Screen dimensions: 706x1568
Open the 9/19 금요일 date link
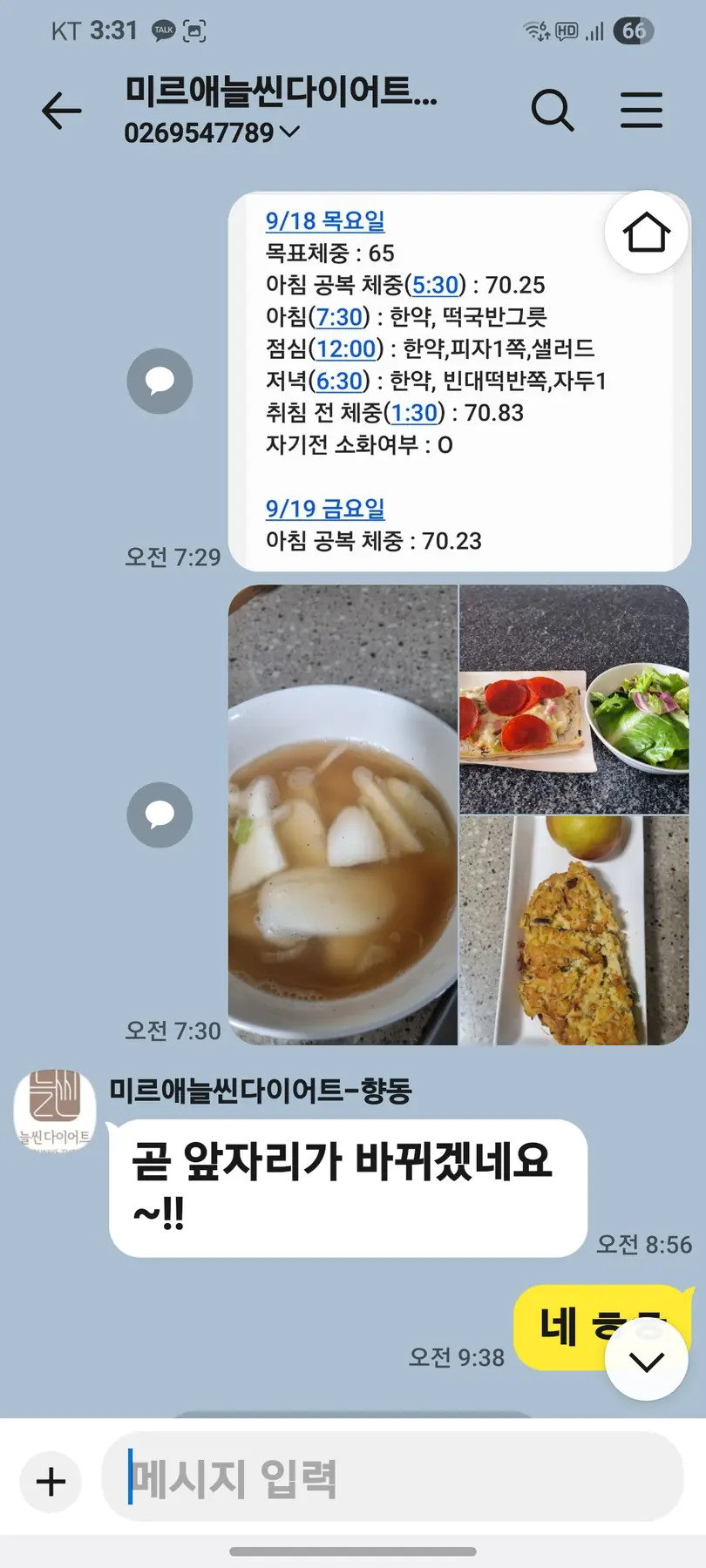325,509
